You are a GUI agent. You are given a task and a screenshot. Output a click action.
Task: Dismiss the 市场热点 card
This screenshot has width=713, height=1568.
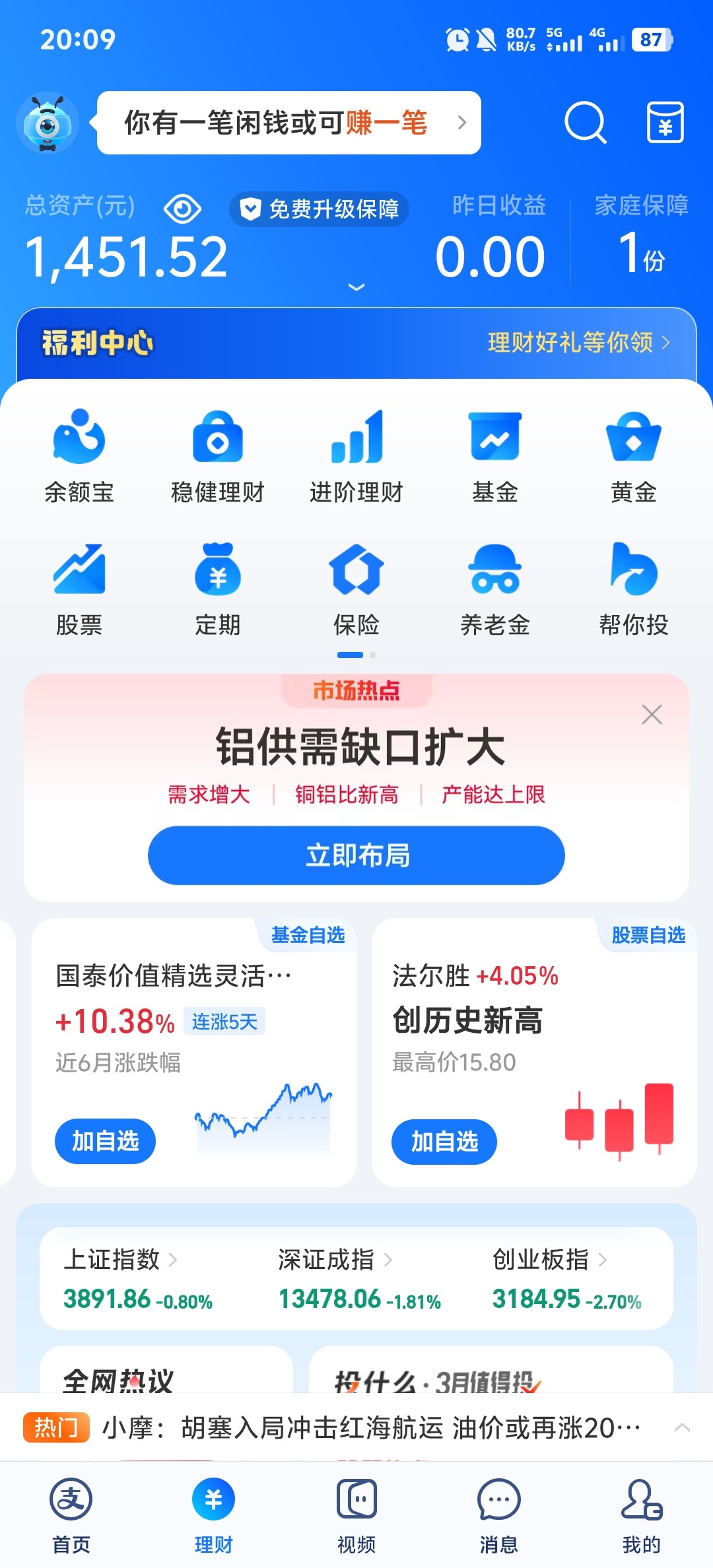(652, 714)
